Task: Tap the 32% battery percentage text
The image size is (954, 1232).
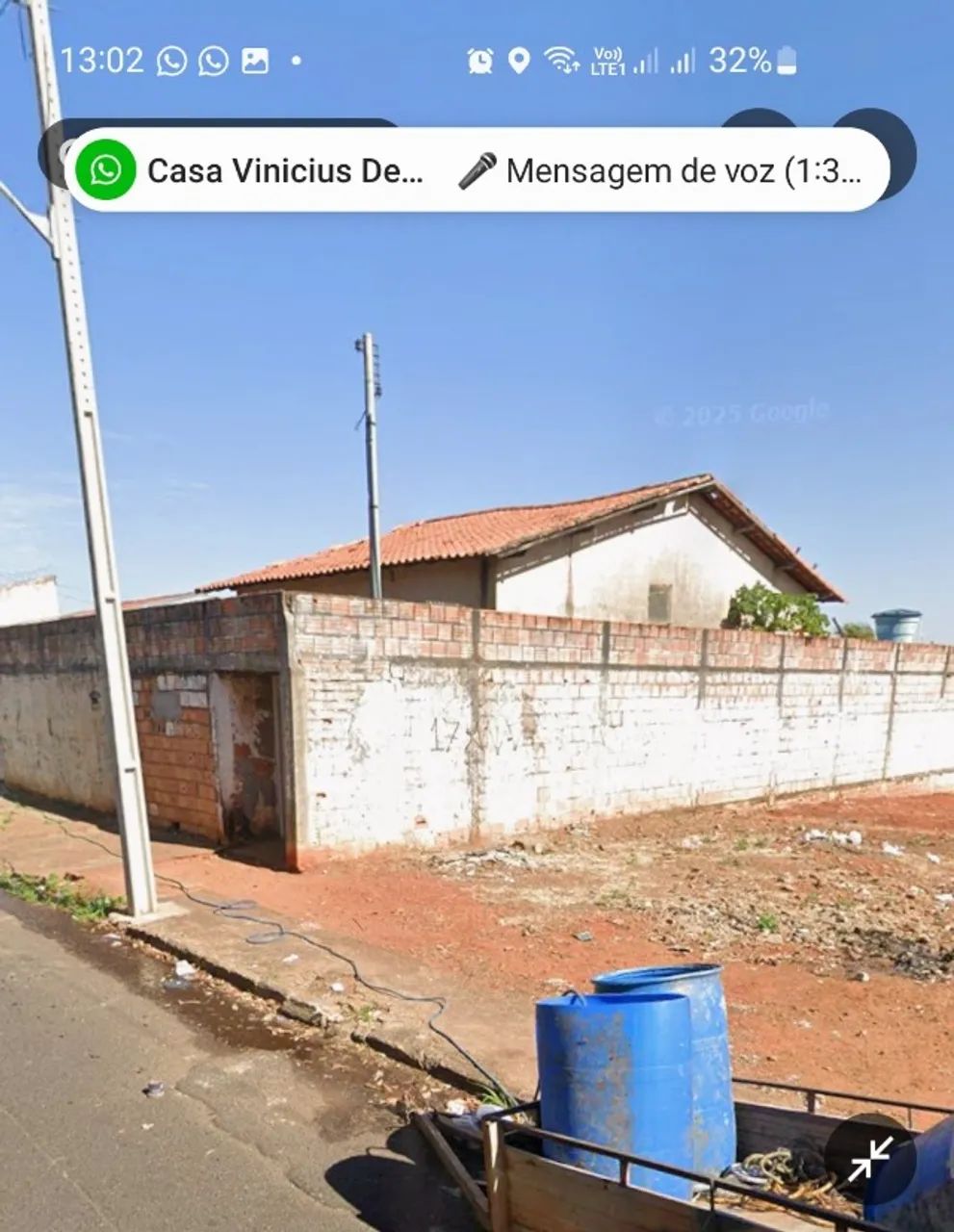Action: coord(738,61)
